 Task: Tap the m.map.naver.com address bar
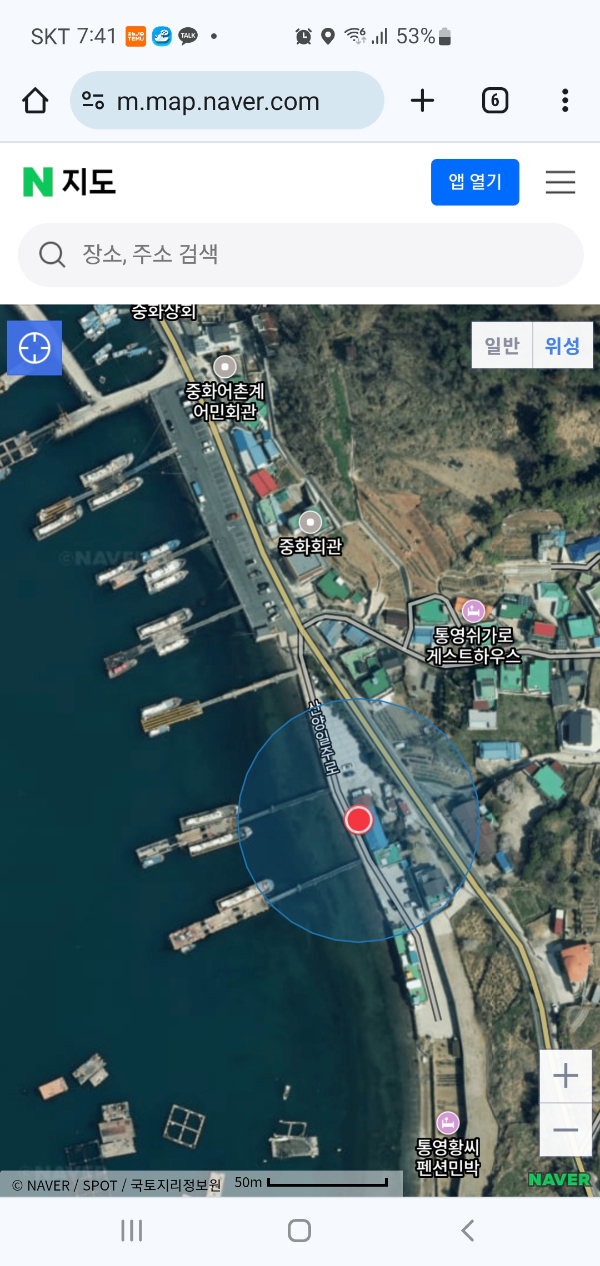(x=227, y=100)
